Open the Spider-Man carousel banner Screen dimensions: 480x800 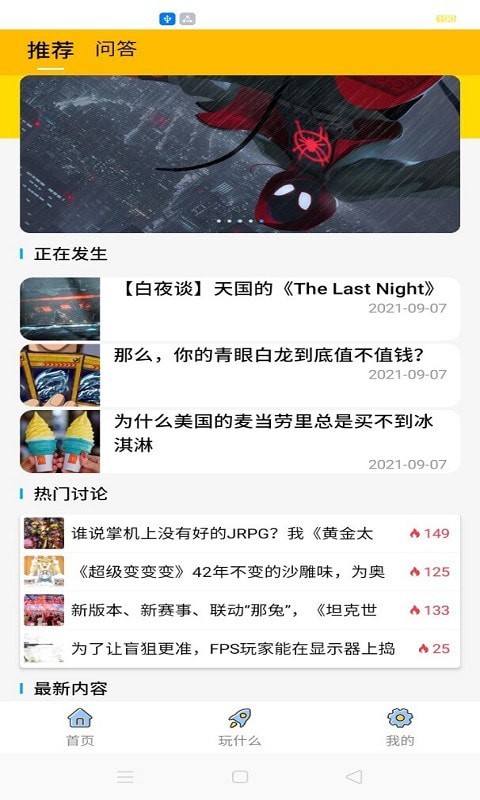240,154
